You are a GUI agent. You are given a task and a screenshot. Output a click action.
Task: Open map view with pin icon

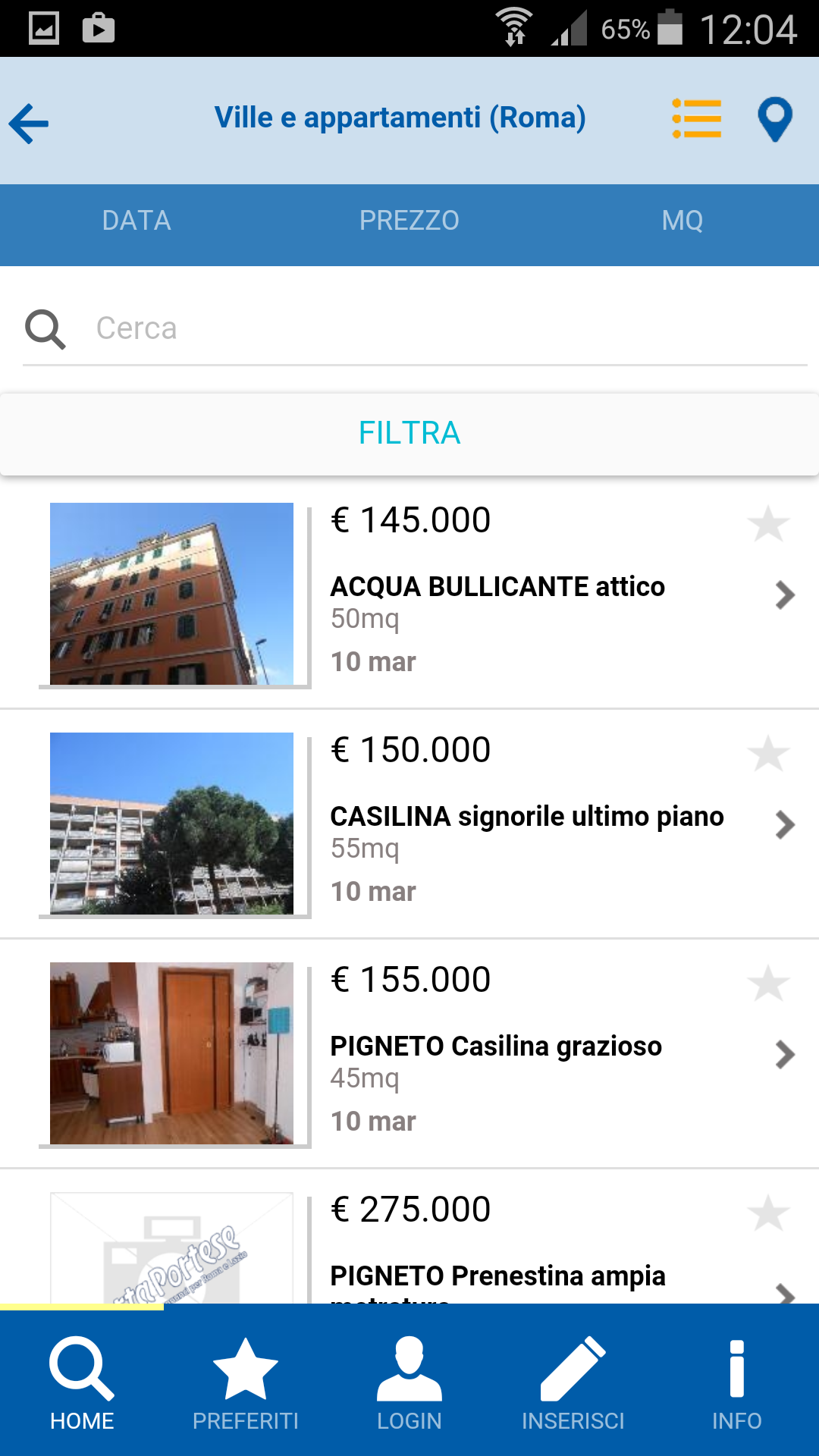(x=774, y=119)
